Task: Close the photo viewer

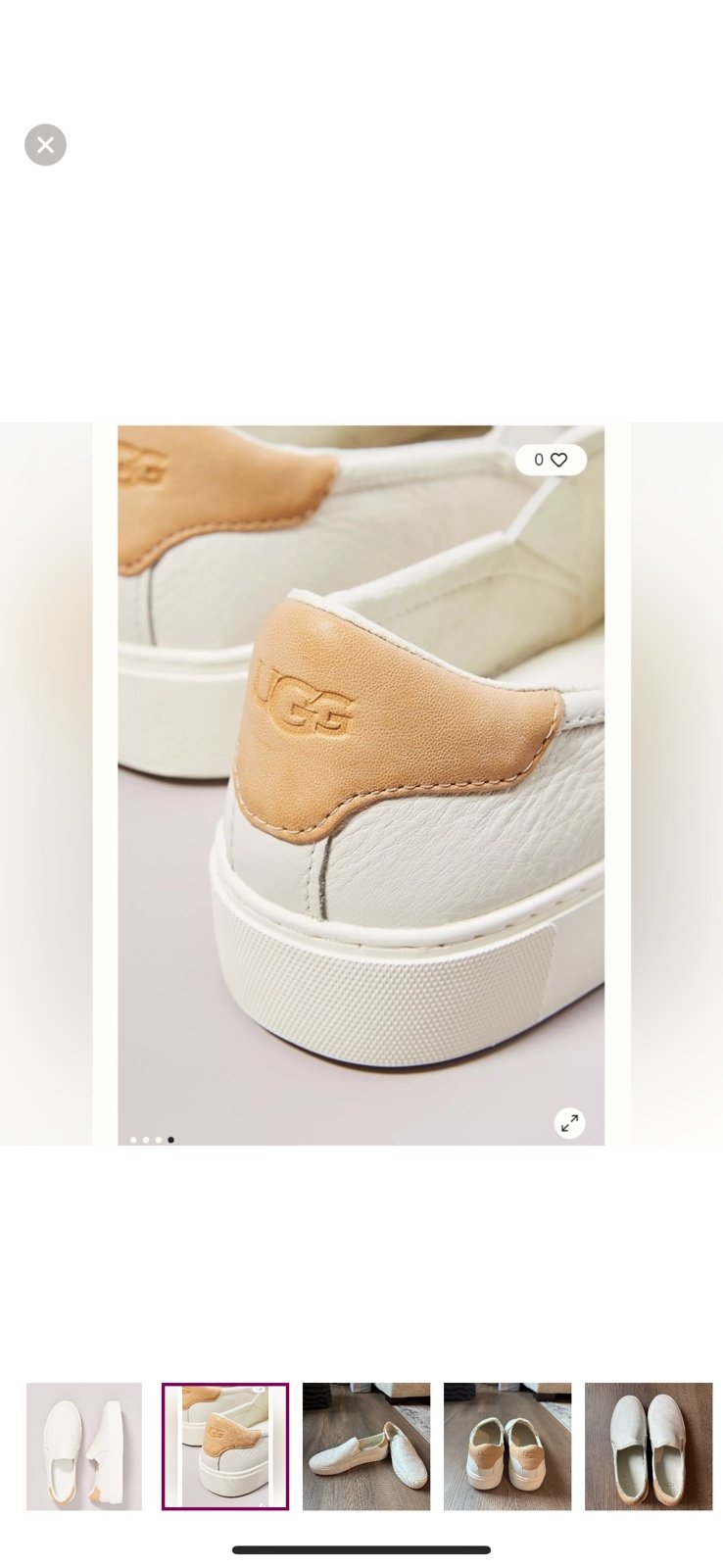Action: pos(45,145)
